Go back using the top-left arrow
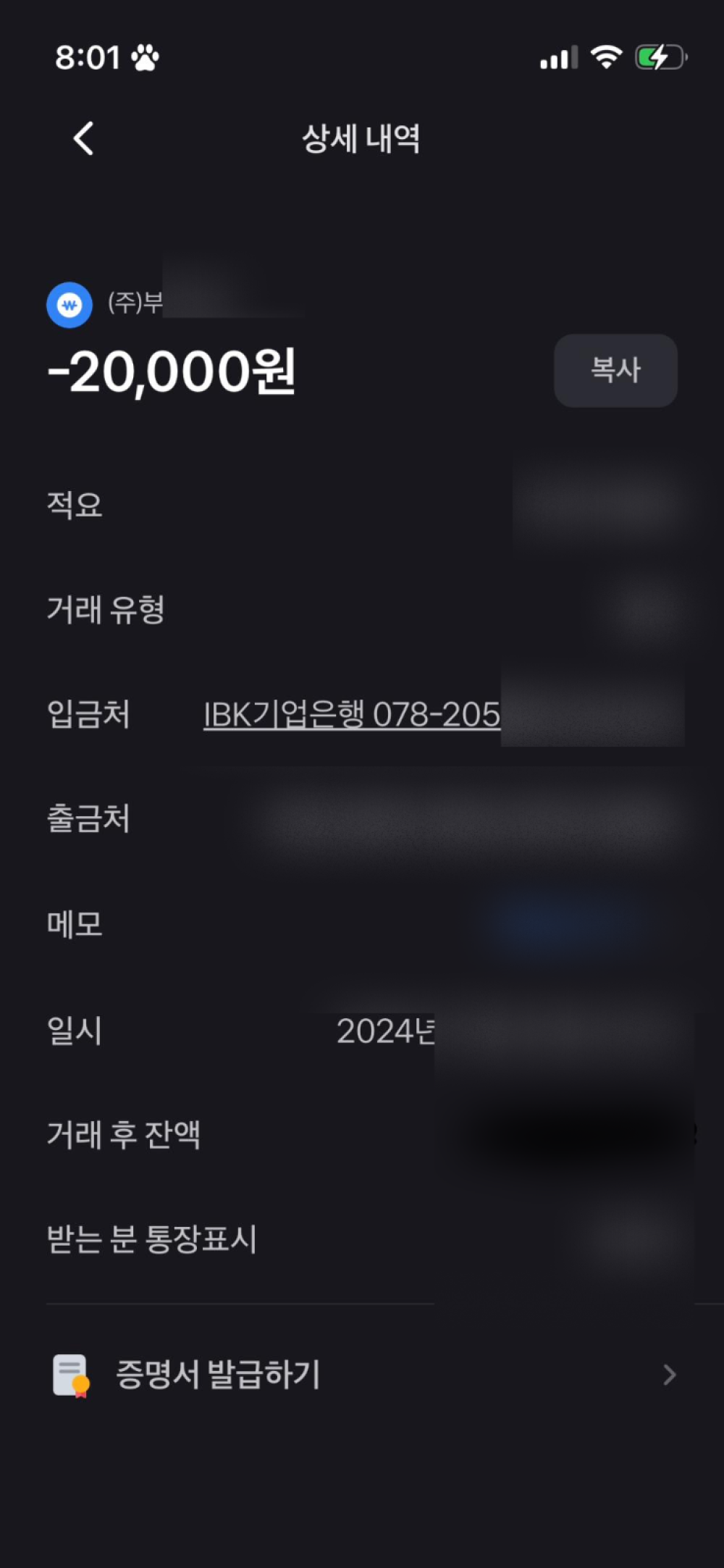The image size is (724, 1568). 84,138
